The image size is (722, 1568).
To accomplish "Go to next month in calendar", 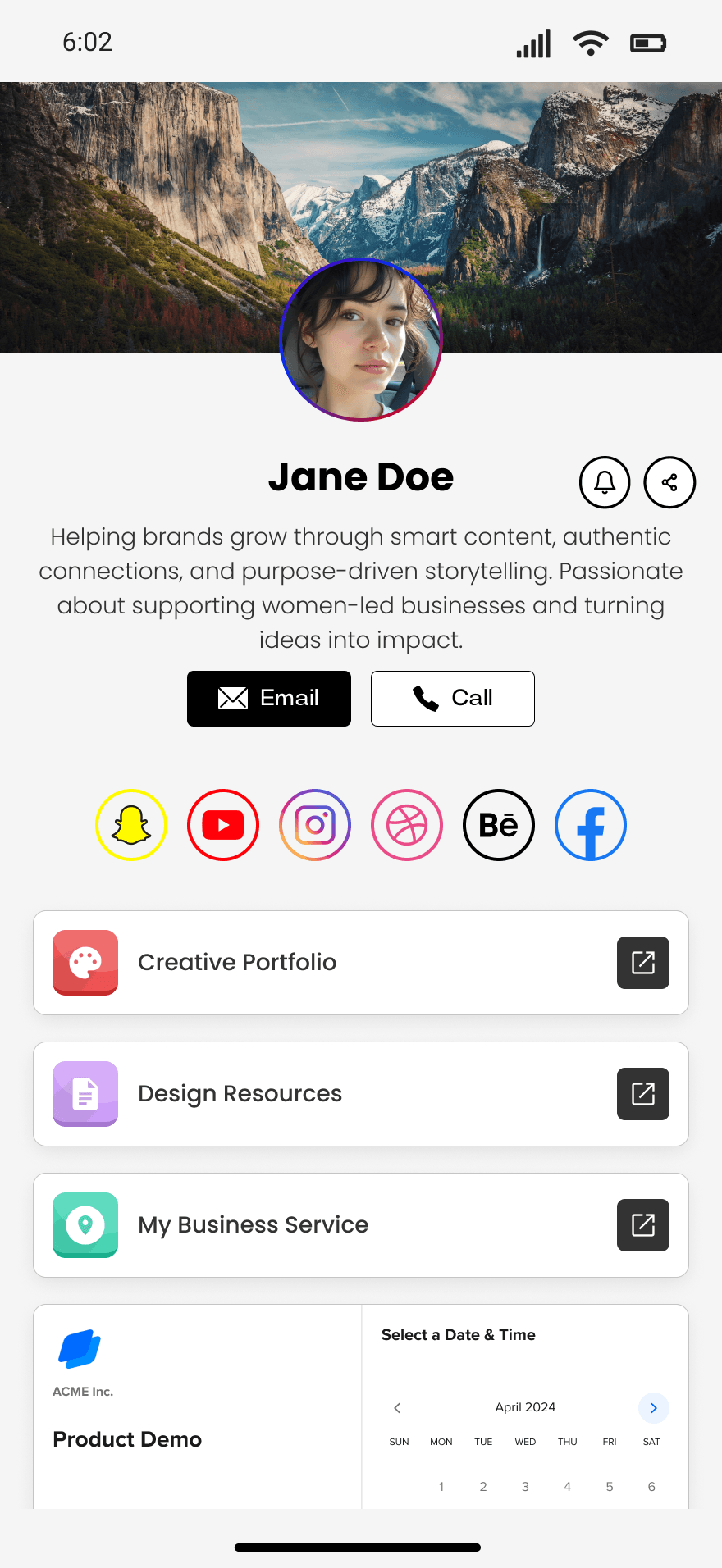I will tap(653, 1407).
